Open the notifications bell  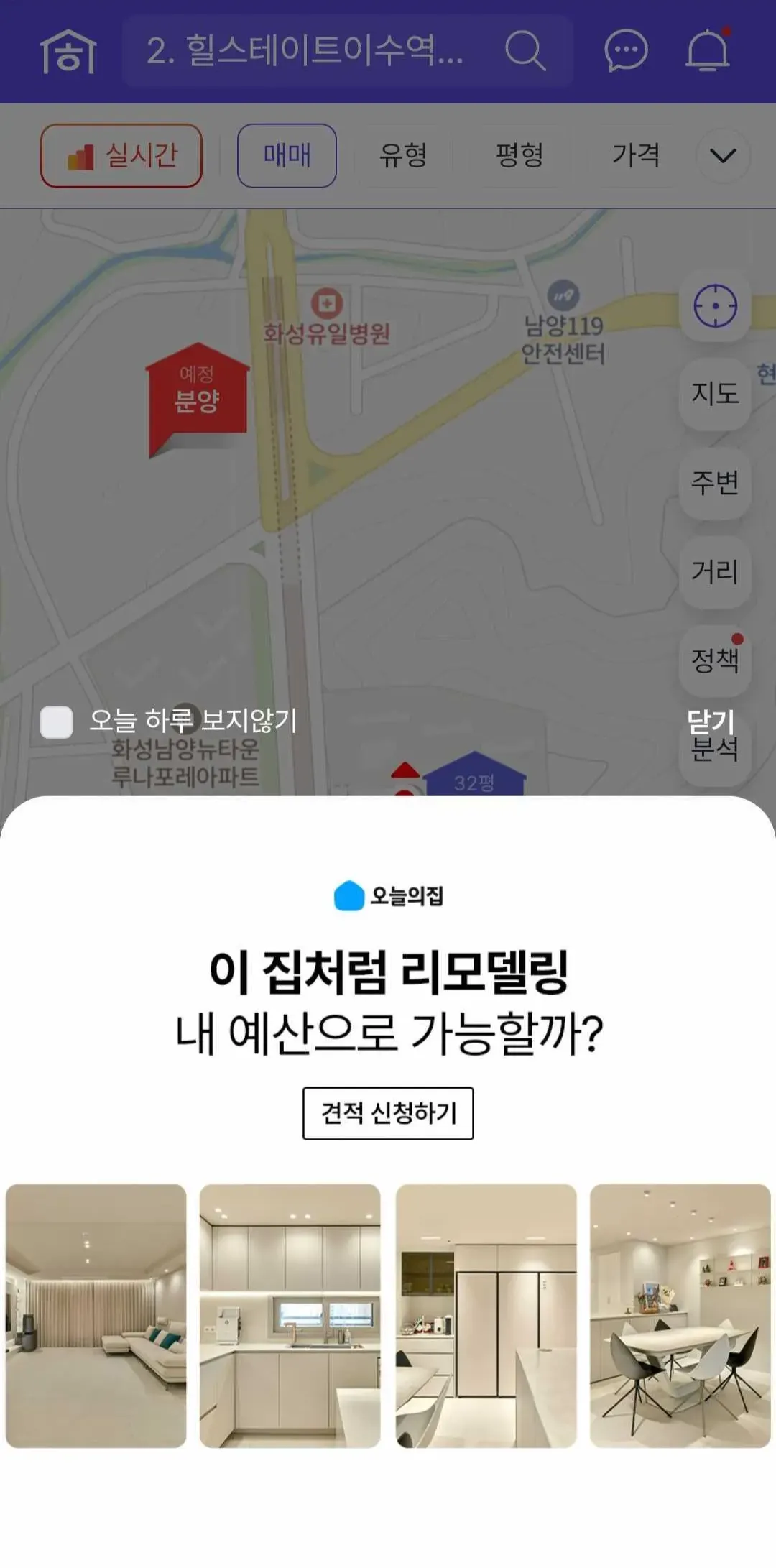click(x=708, y=52)
